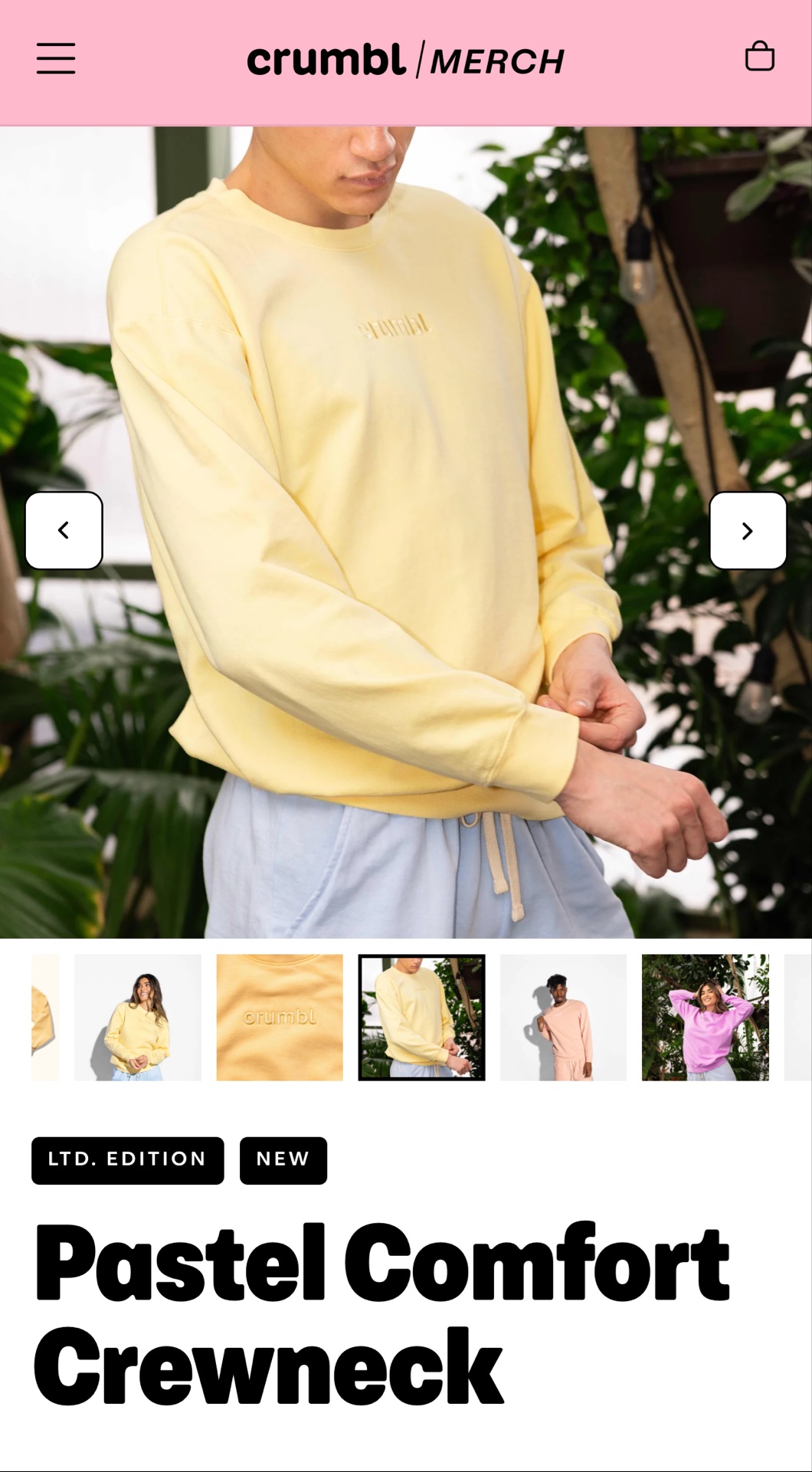Open the shopping bag
This screenshot has height=1472, width=812.
coord(759,57)
